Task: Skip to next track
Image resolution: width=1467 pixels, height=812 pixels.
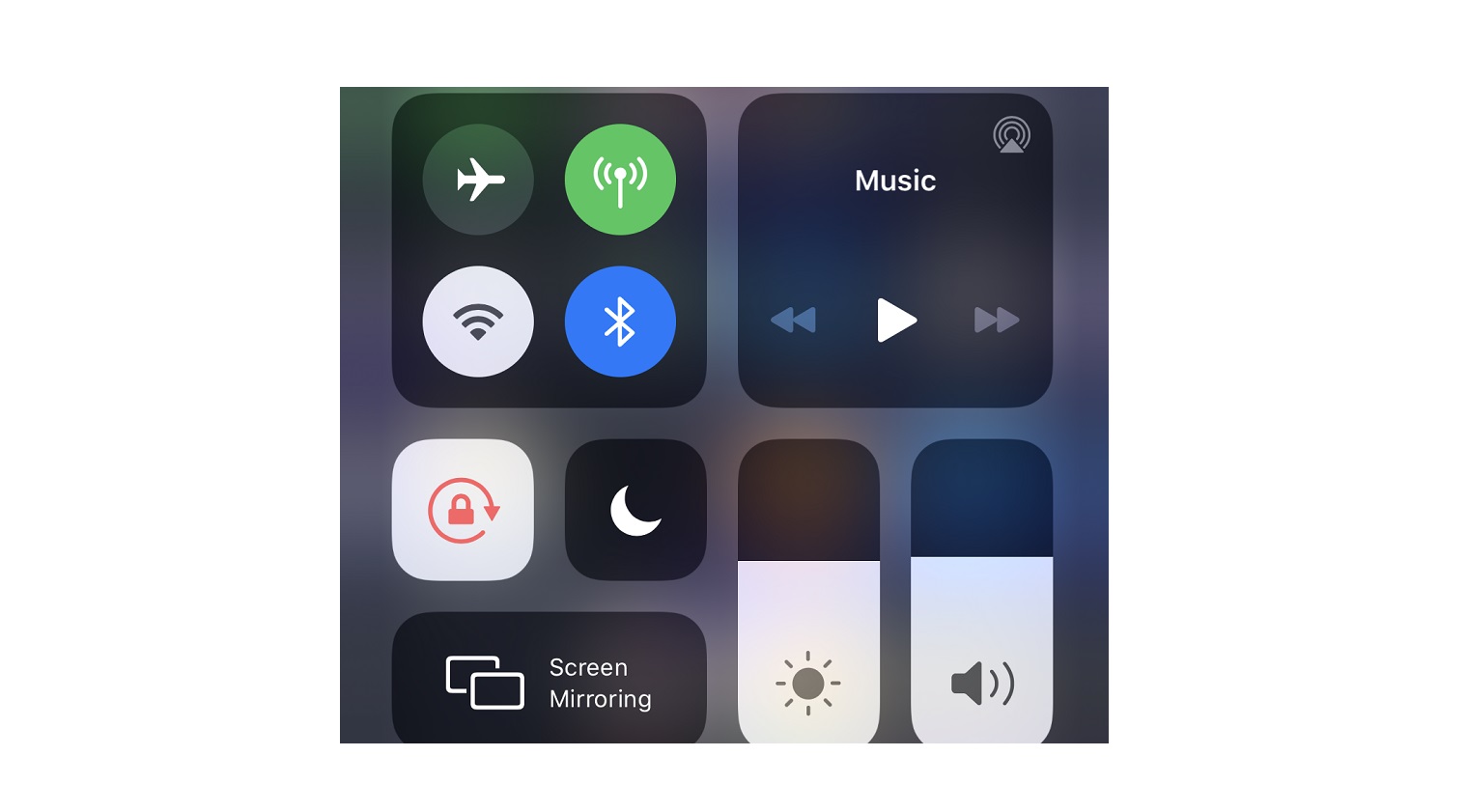Action: 997,320
